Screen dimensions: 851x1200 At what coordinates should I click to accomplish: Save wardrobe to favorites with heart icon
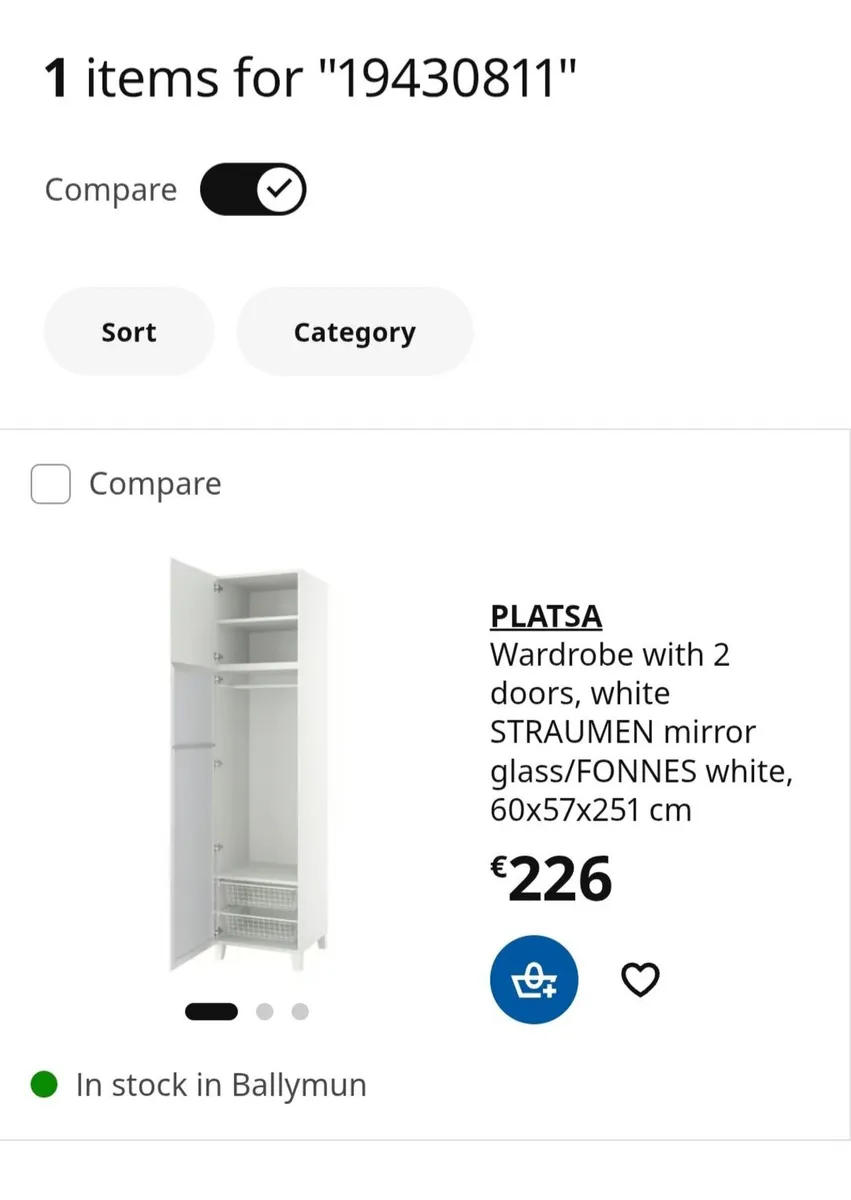click(640, 979)
